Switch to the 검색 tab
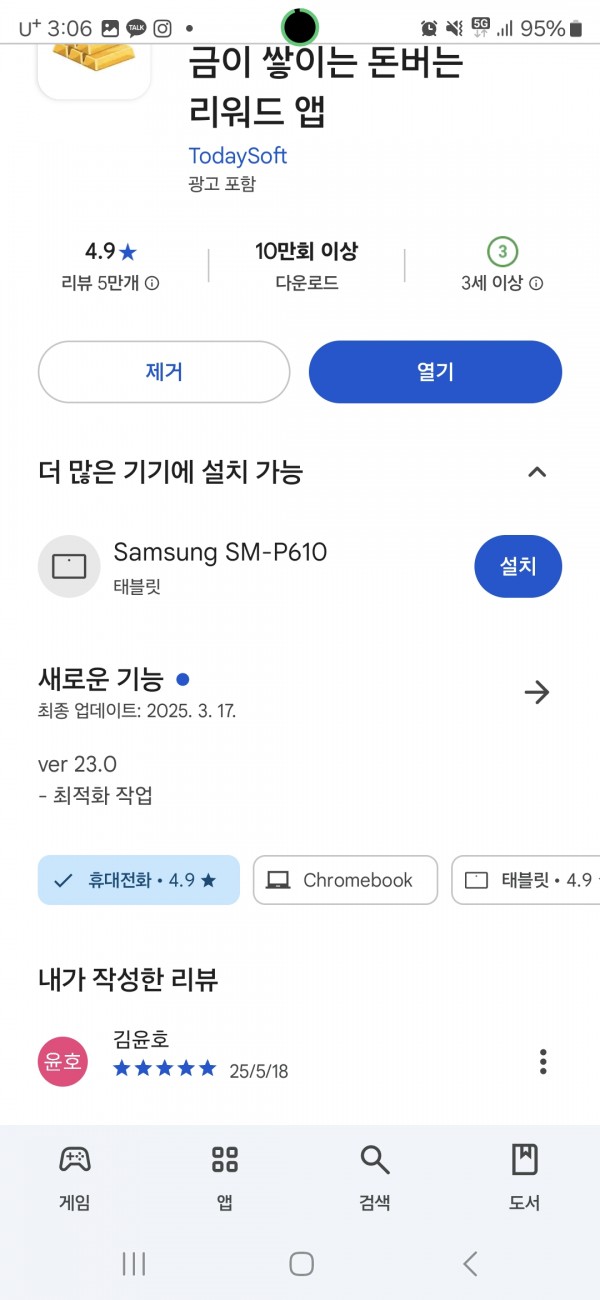 (375, 1178)
